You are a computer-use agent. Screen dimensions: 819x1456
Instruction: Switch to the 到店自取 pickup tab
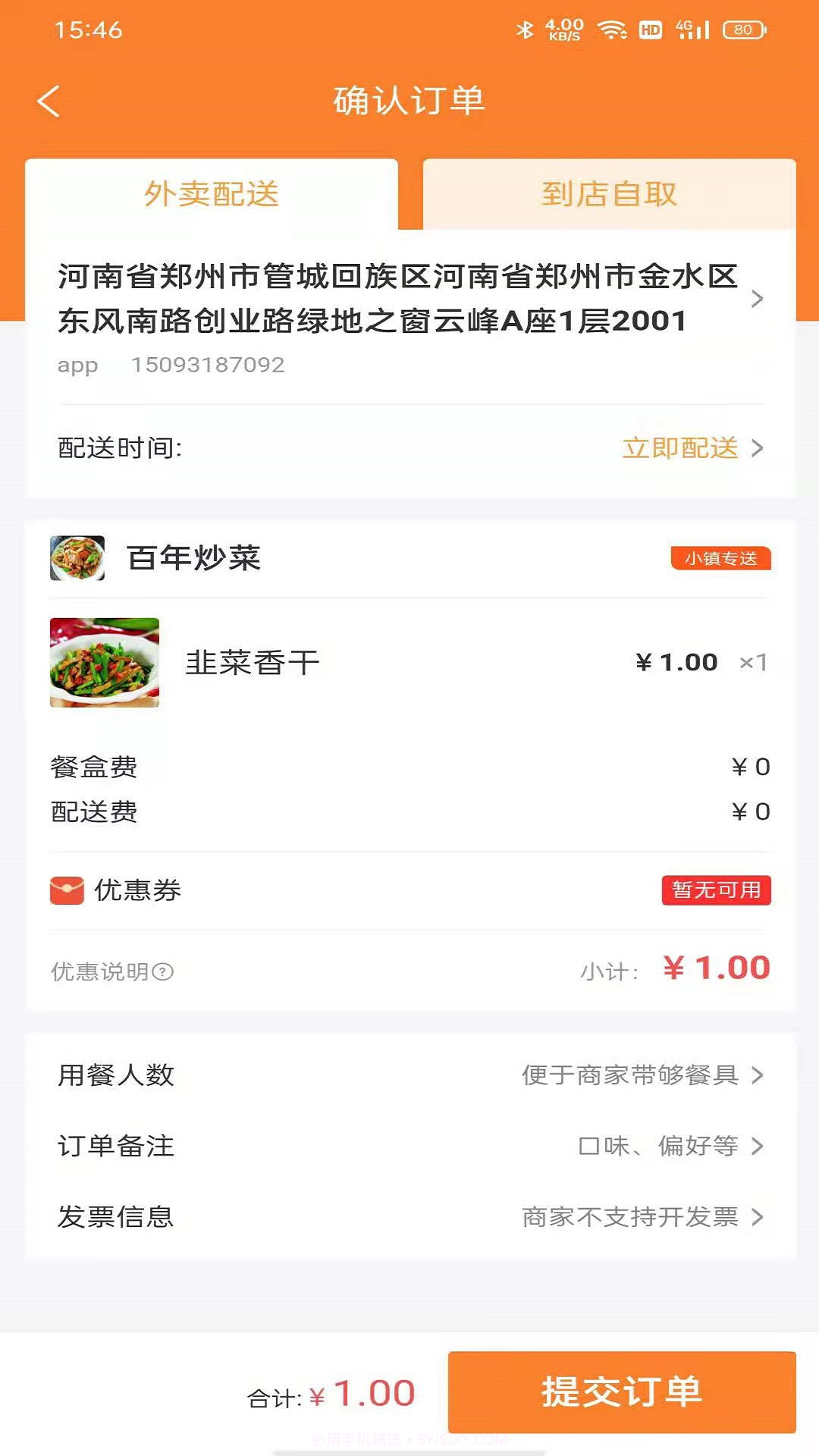tap(610, 194)
